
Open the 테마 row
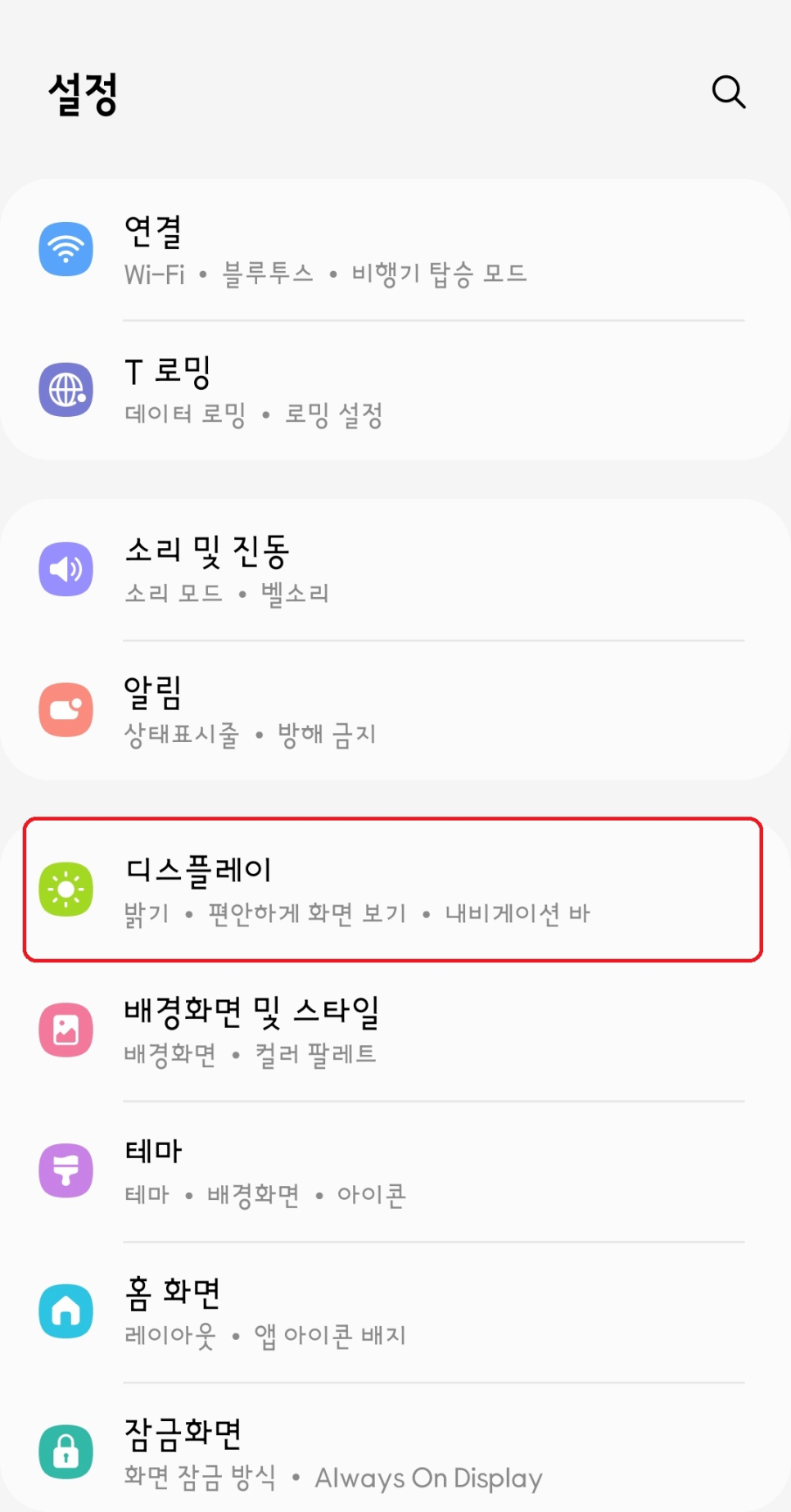point(395,1171)
